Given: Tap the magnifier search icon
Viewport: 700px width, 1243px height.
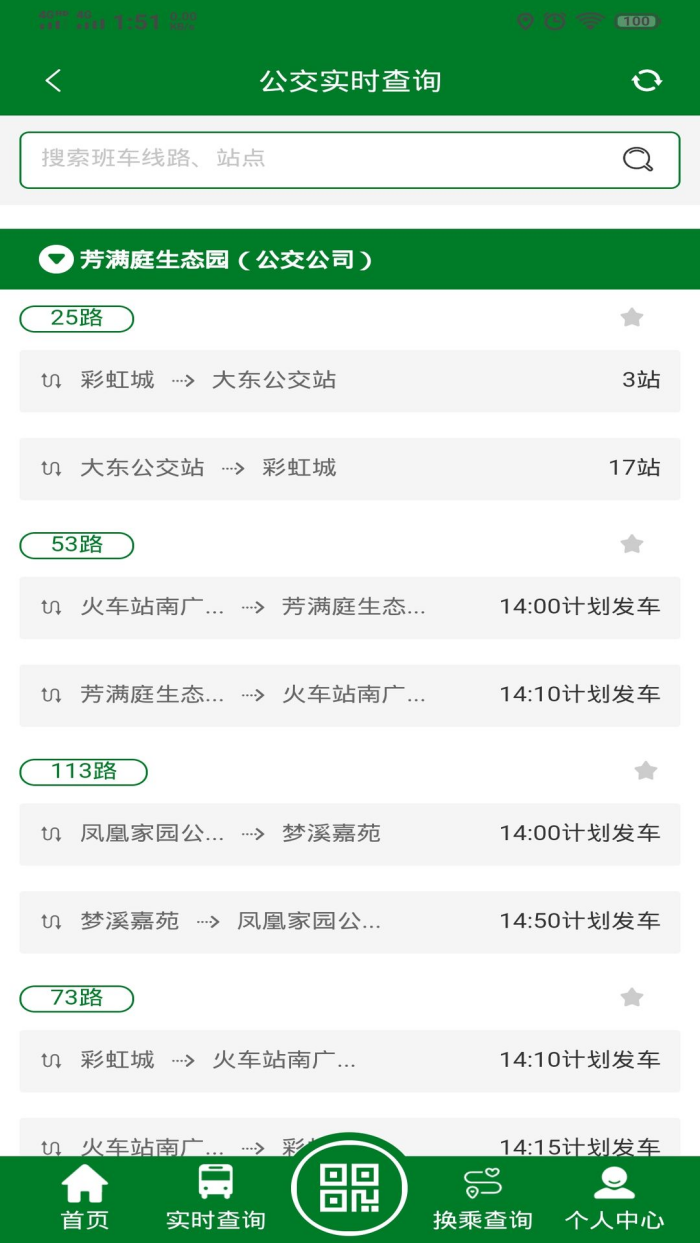Looking at the screenshot, I should [x=637, y=159].
